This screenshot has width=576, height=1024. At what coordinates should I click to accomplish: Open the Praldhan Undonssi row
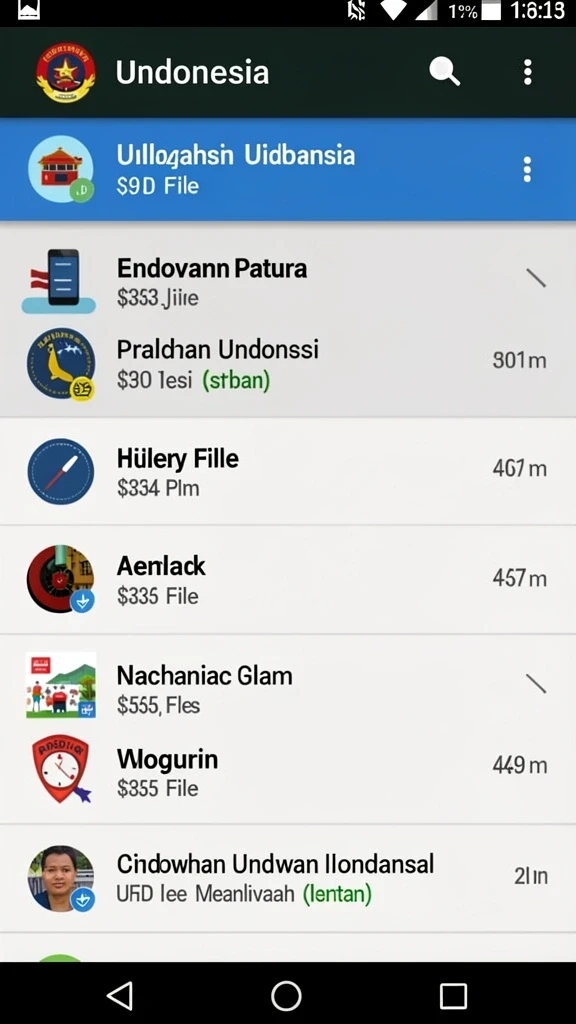[288, 364]
